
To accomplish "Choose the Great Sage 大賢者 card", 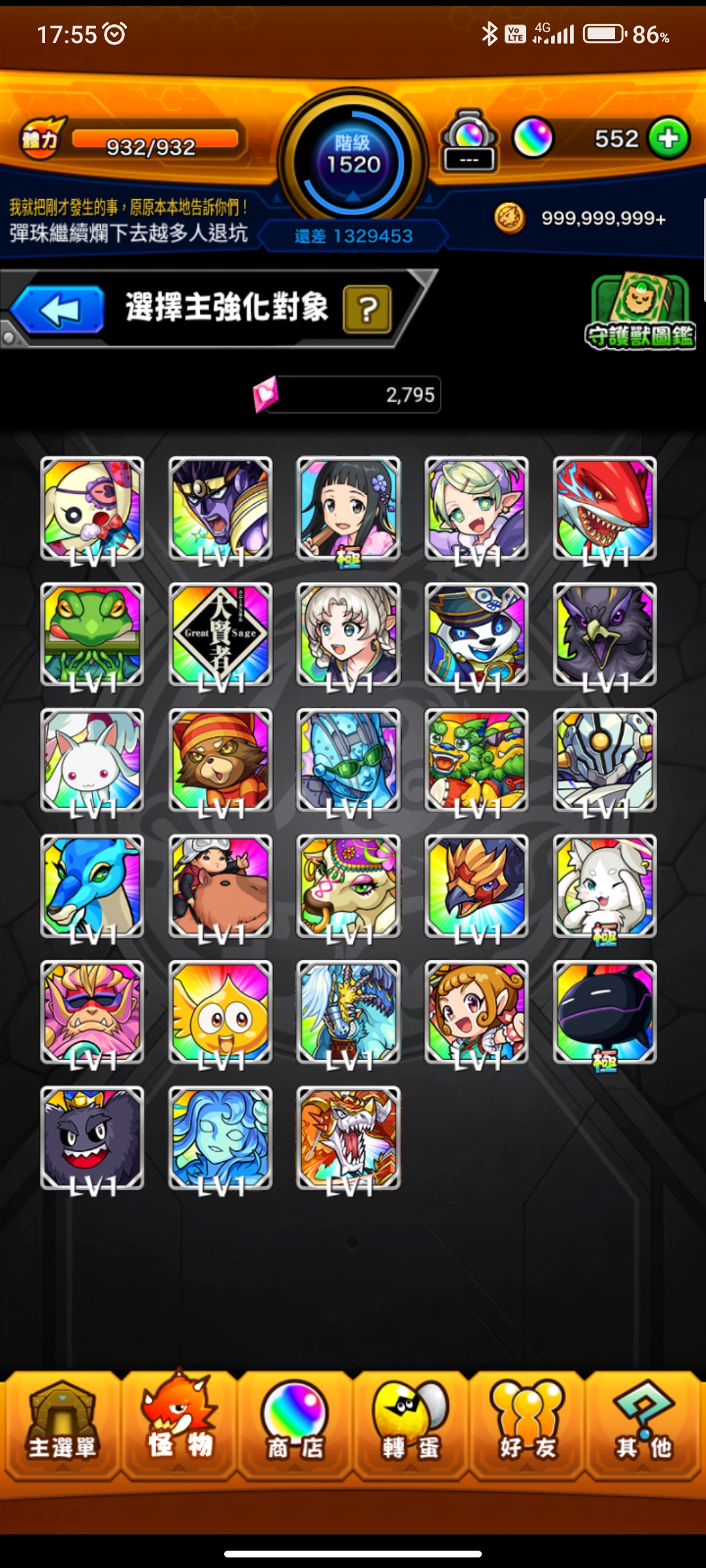I will pos(220,634).
